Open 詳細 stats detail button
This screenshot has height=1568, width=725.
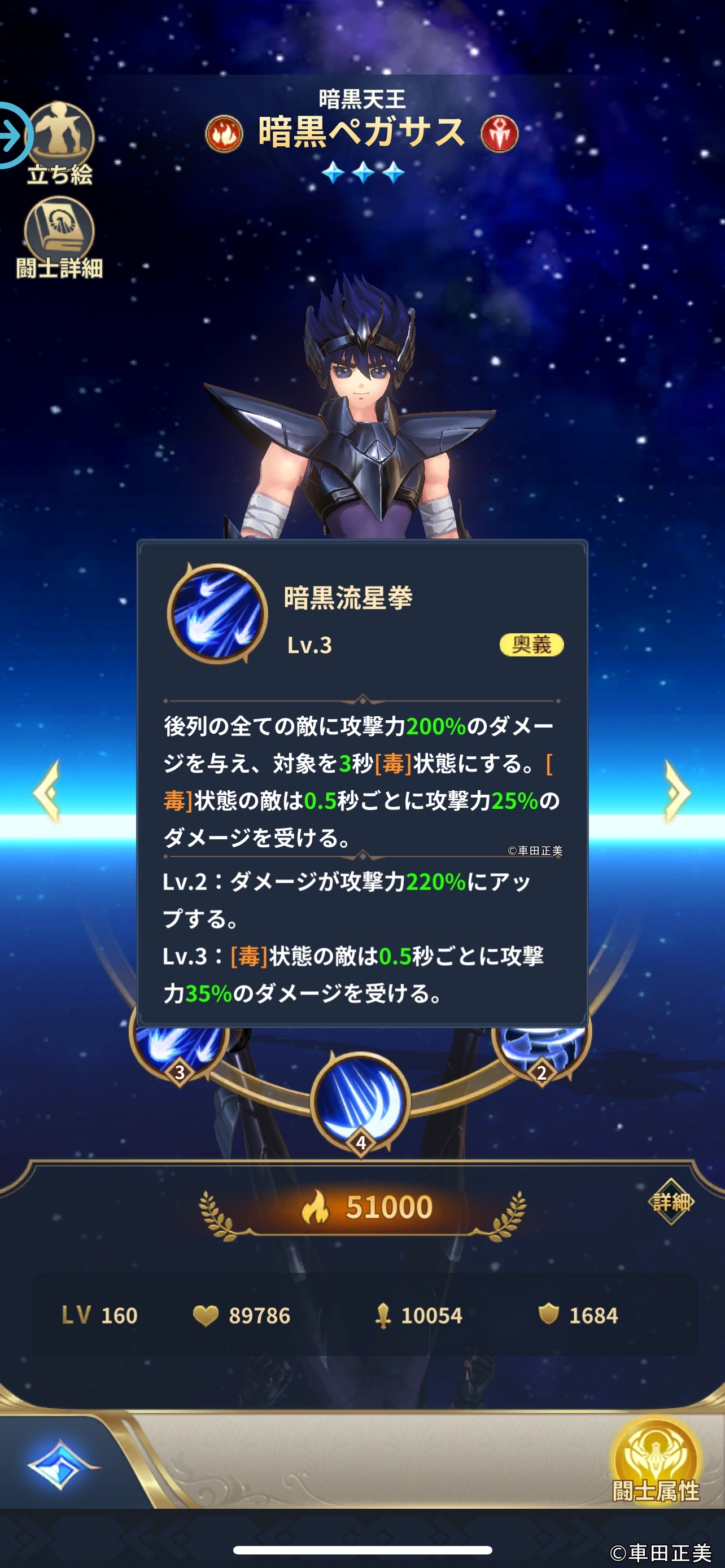[x=671, y=1202]
